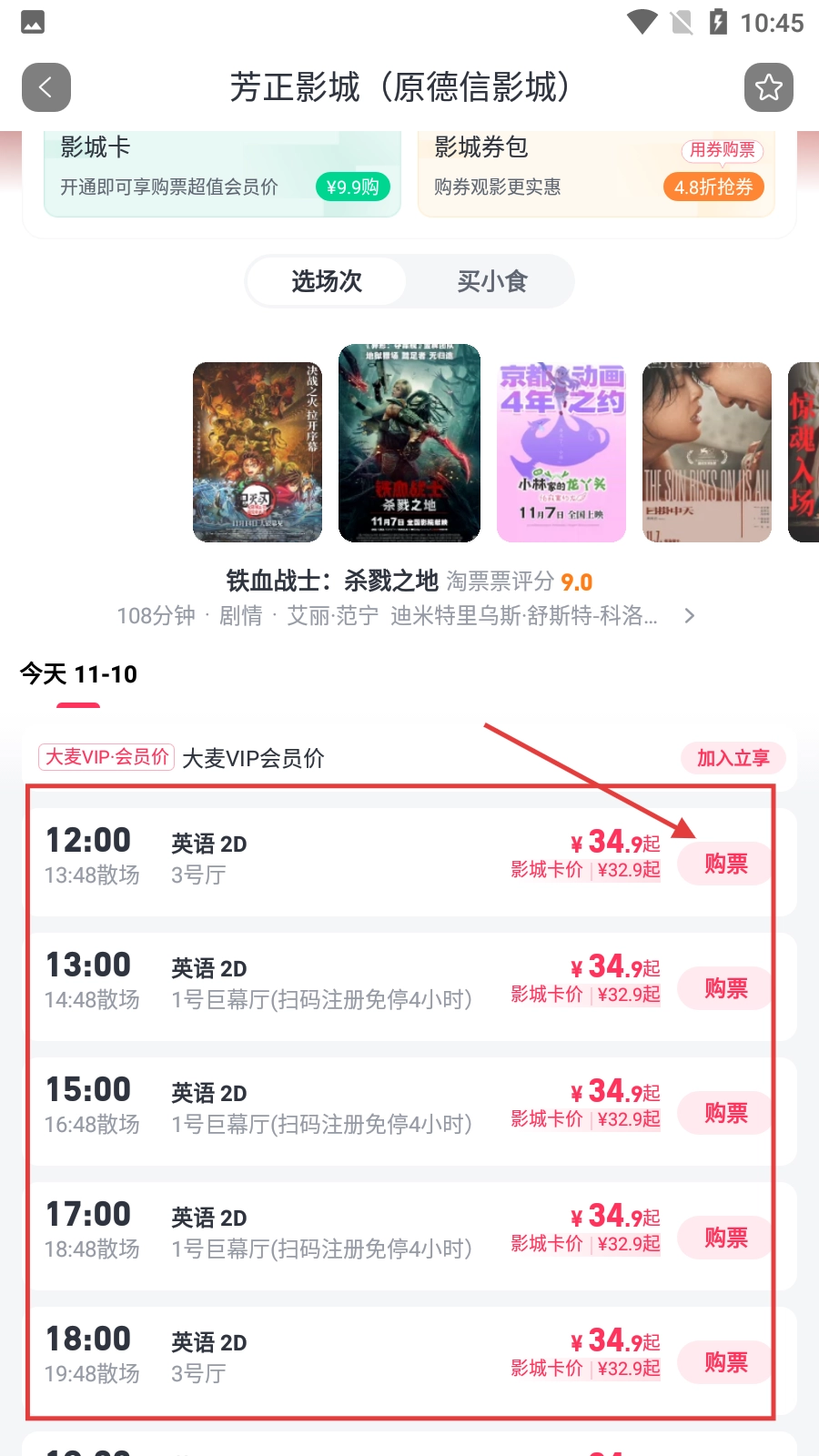Select the 选场次 tab
819x1456 pixels.
327,281
